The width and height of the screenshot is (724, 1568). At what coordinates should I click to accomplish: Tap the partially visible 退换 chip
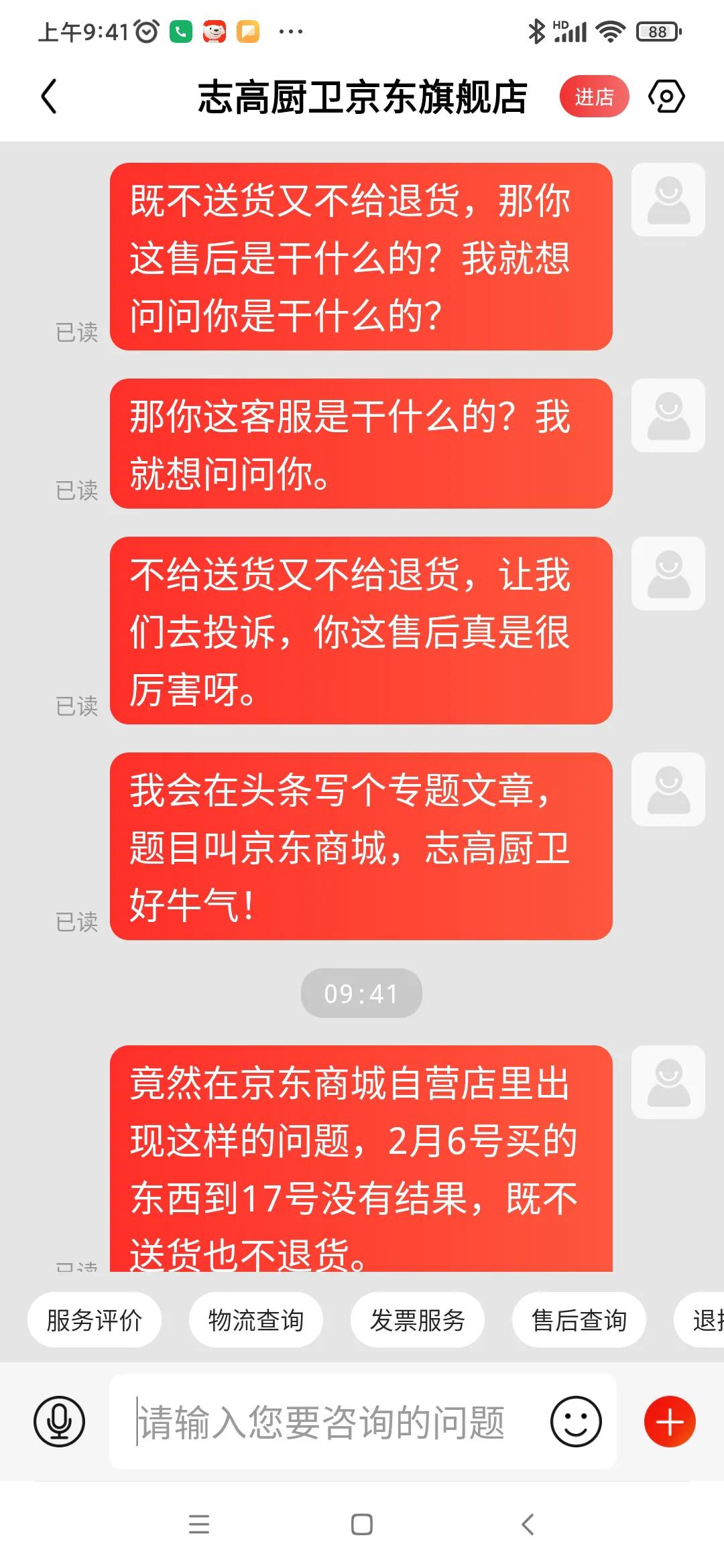point(704,1319)
